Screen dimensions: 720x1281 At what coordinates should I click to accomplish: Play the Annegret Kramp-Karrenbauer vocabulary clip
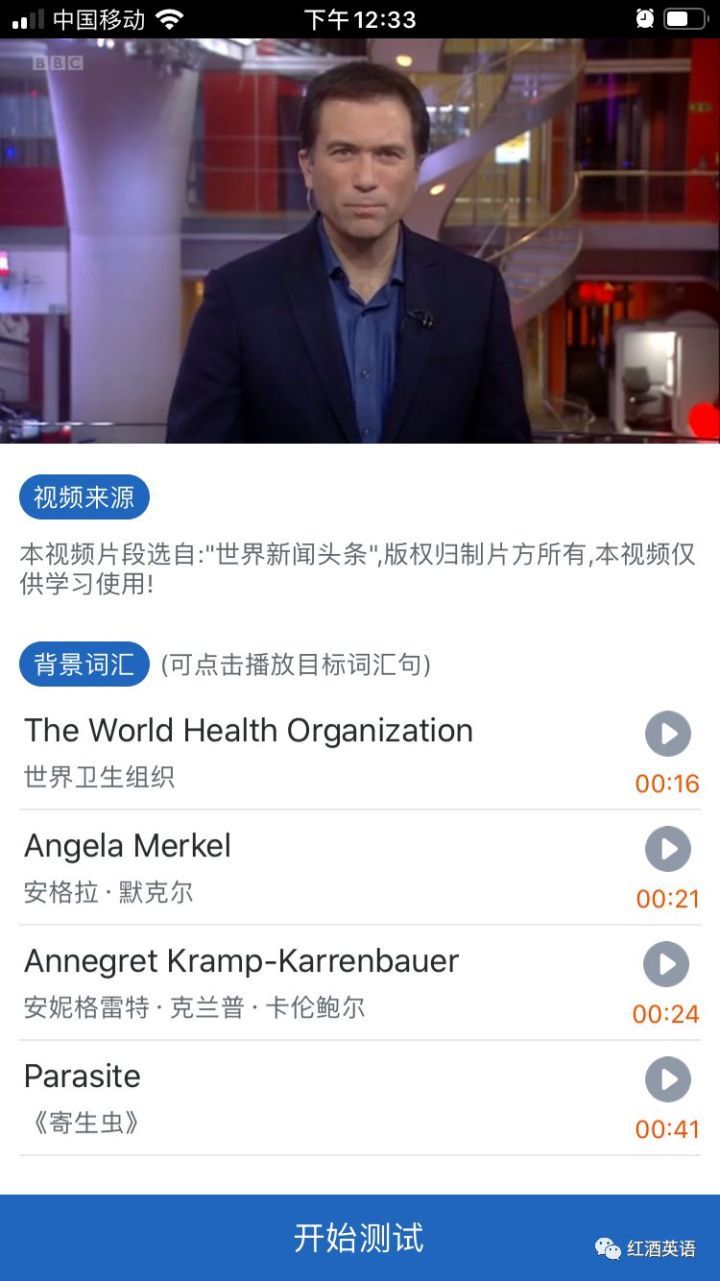(x=666, y=964)
